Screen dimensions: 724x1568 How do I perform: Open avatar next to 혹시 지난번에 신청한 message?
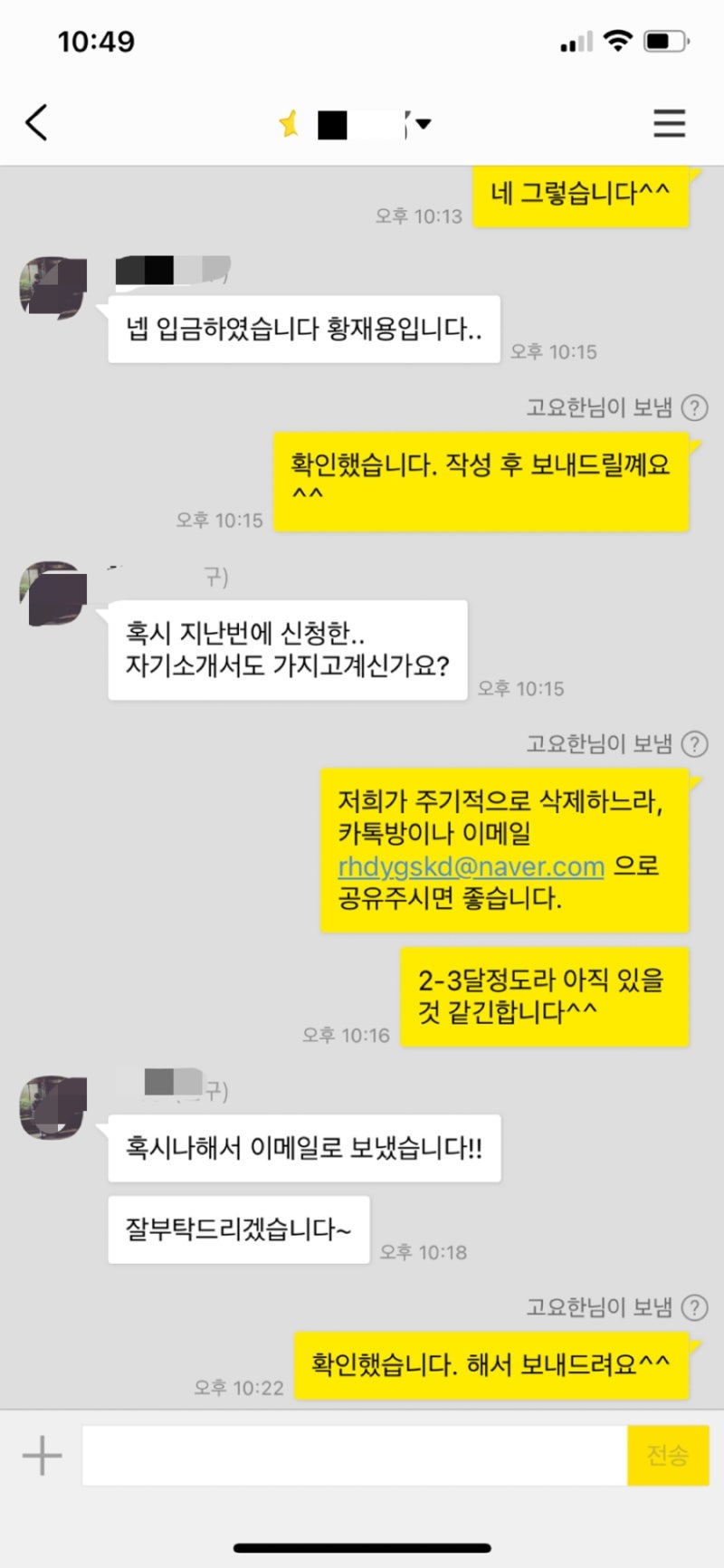pyautogui.click(x=52, y=593)
